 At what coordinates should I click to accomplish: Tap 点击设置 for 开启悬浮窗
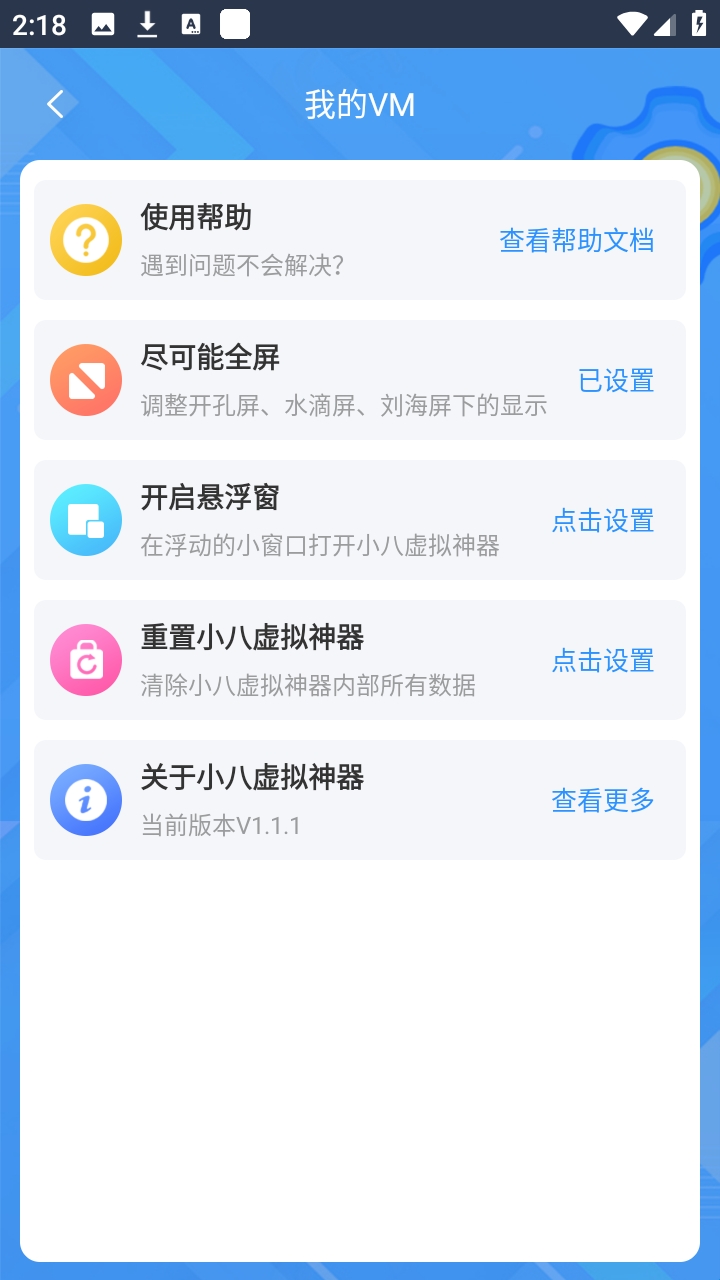[x=602, y=520]
